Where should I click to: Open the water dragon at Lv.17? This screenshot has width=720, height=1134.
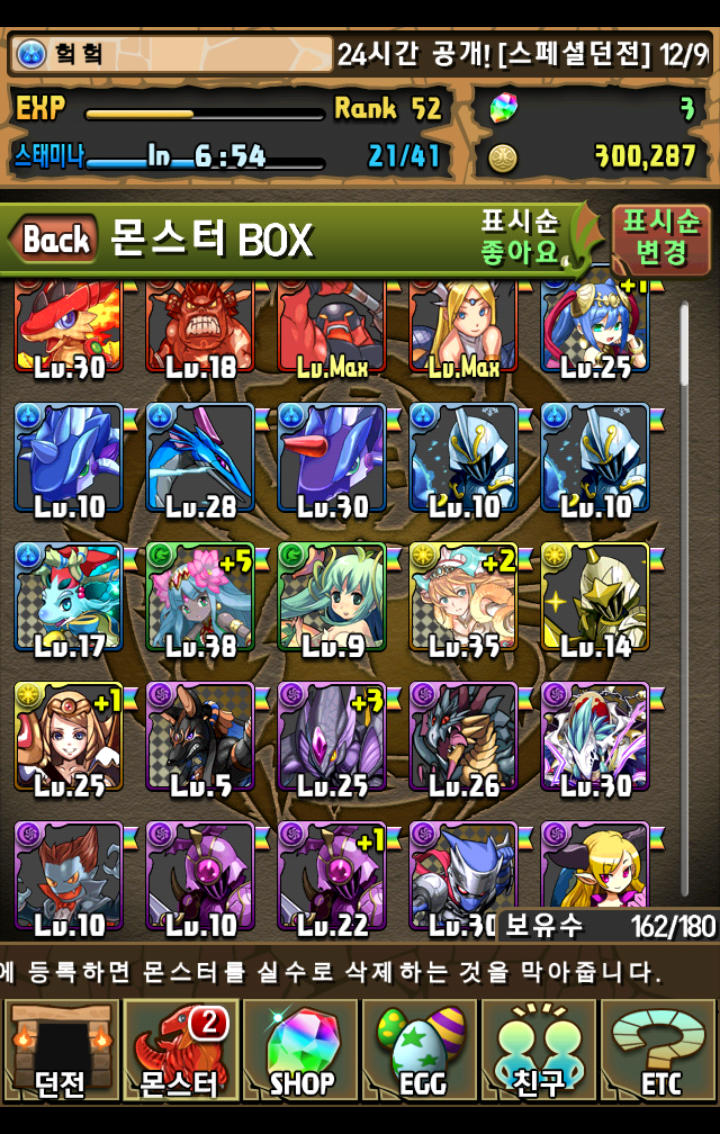pyautogui.click(x=68, y=598)
